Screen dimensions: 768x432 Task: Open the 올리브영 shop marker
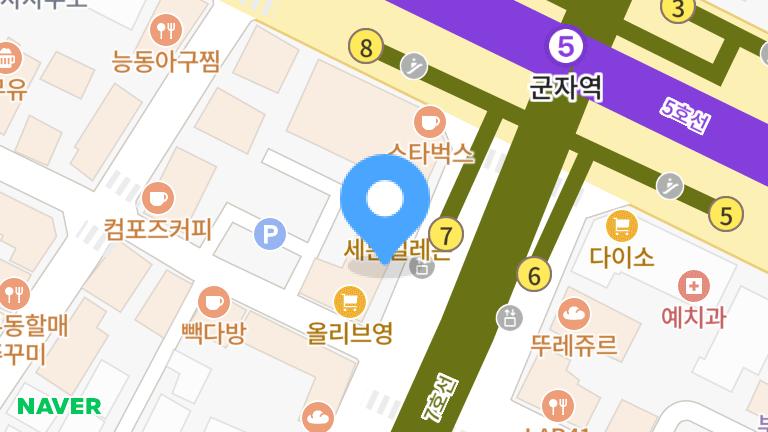pos(348,298)
